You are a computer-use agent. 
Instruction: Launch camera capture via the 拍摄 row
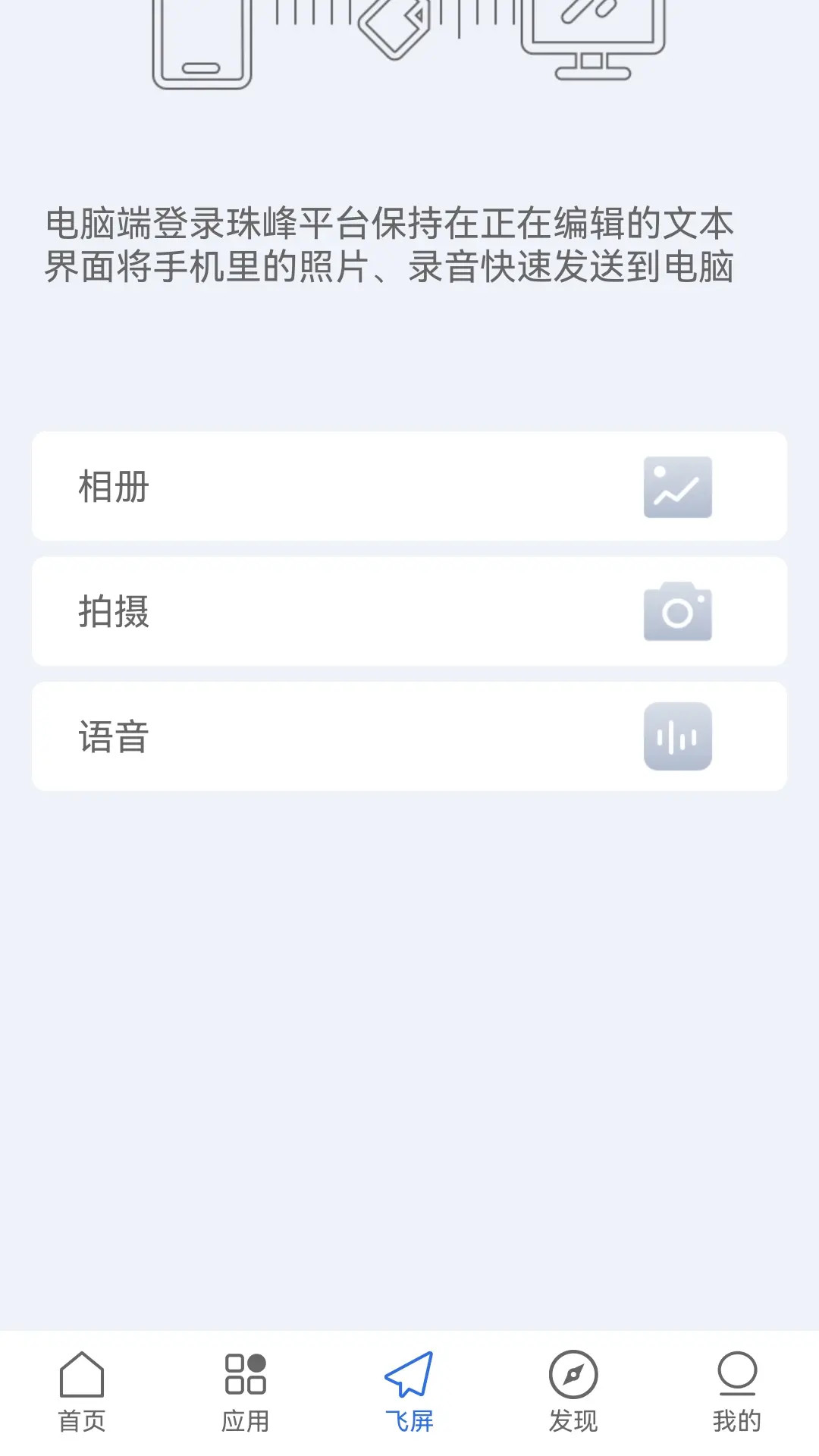pos(409,612)
